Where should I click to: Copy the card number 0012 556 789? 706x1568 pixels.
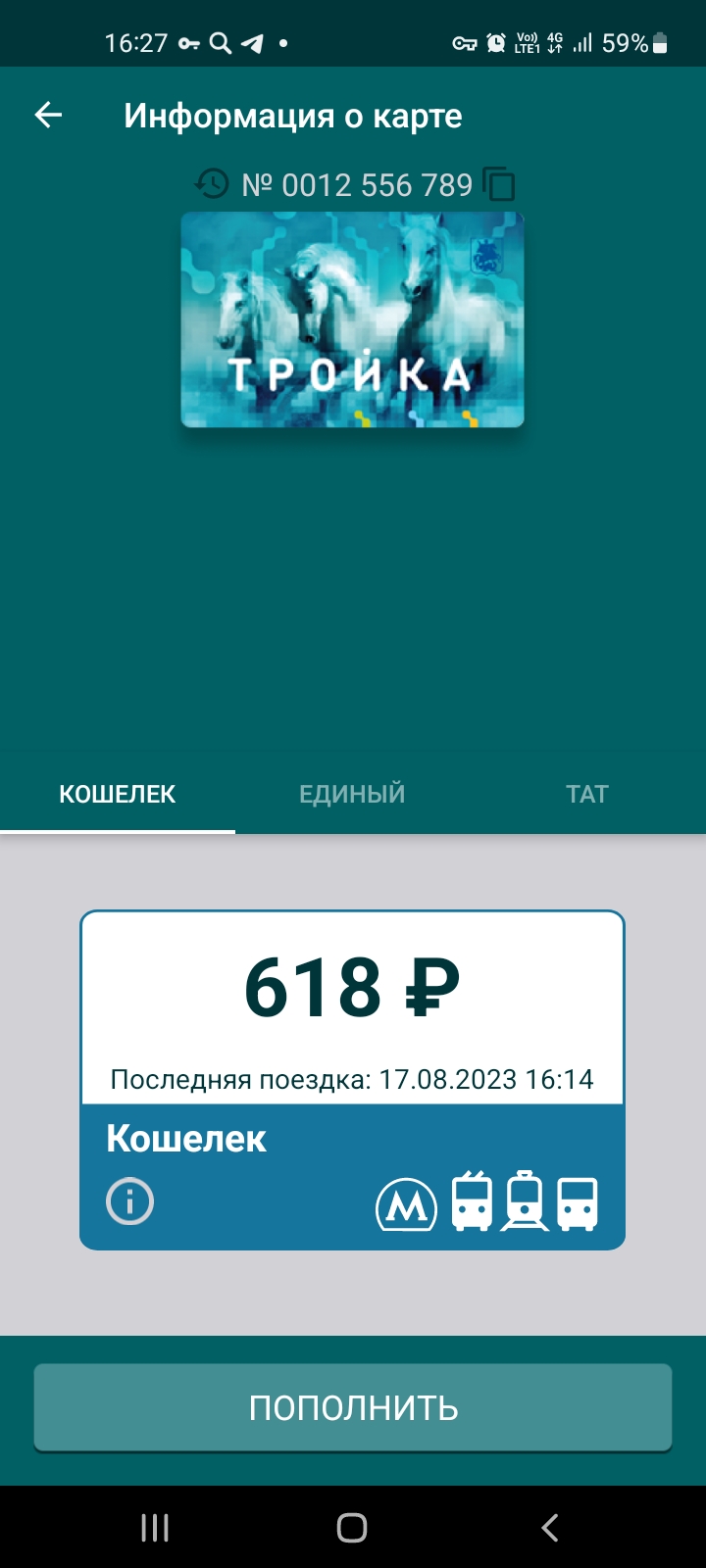(x=499, y=184)
